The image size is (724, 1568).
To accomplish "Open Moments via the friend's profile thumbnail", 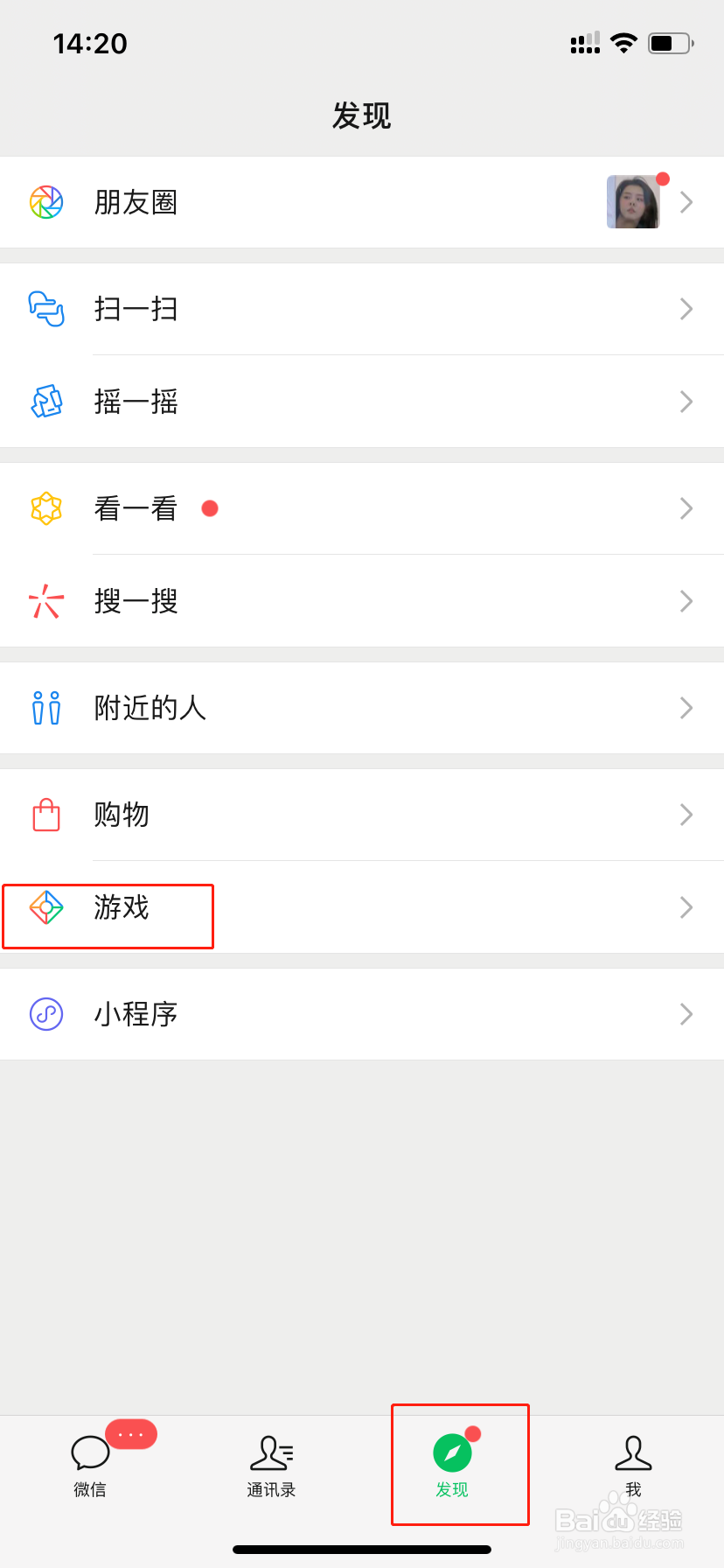I will [636, 202].
